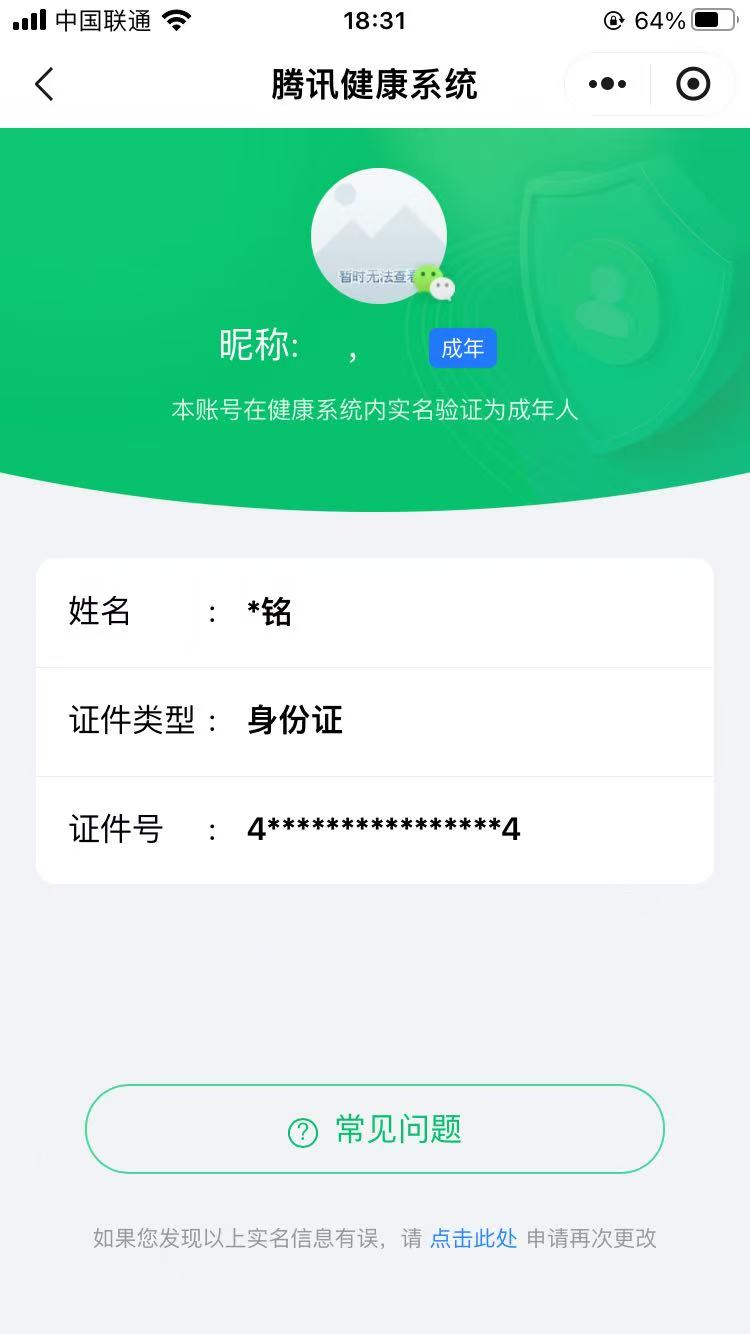This screenshot has height=1334, width=750.
Task: Open the 常见问题 FAQ button
Action: [x=375, y=1130]
